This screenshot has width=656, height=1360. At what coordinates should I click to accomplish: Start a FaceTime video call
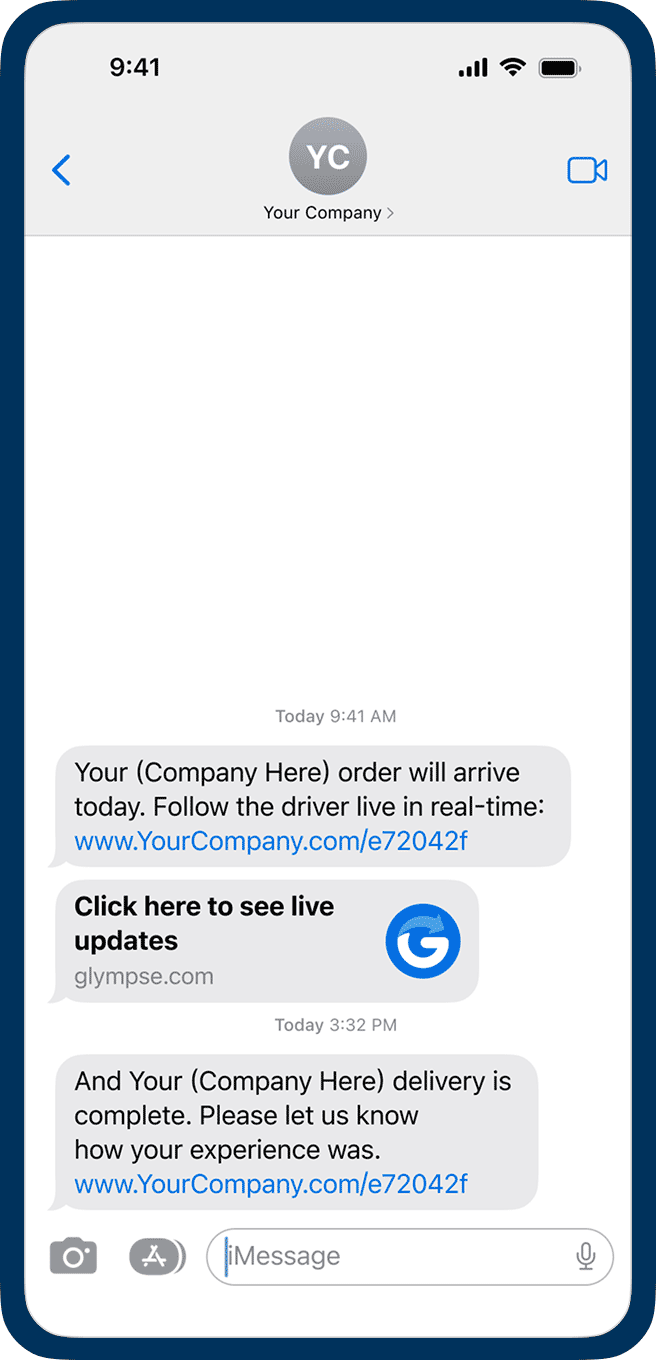(x=587, y=171)
